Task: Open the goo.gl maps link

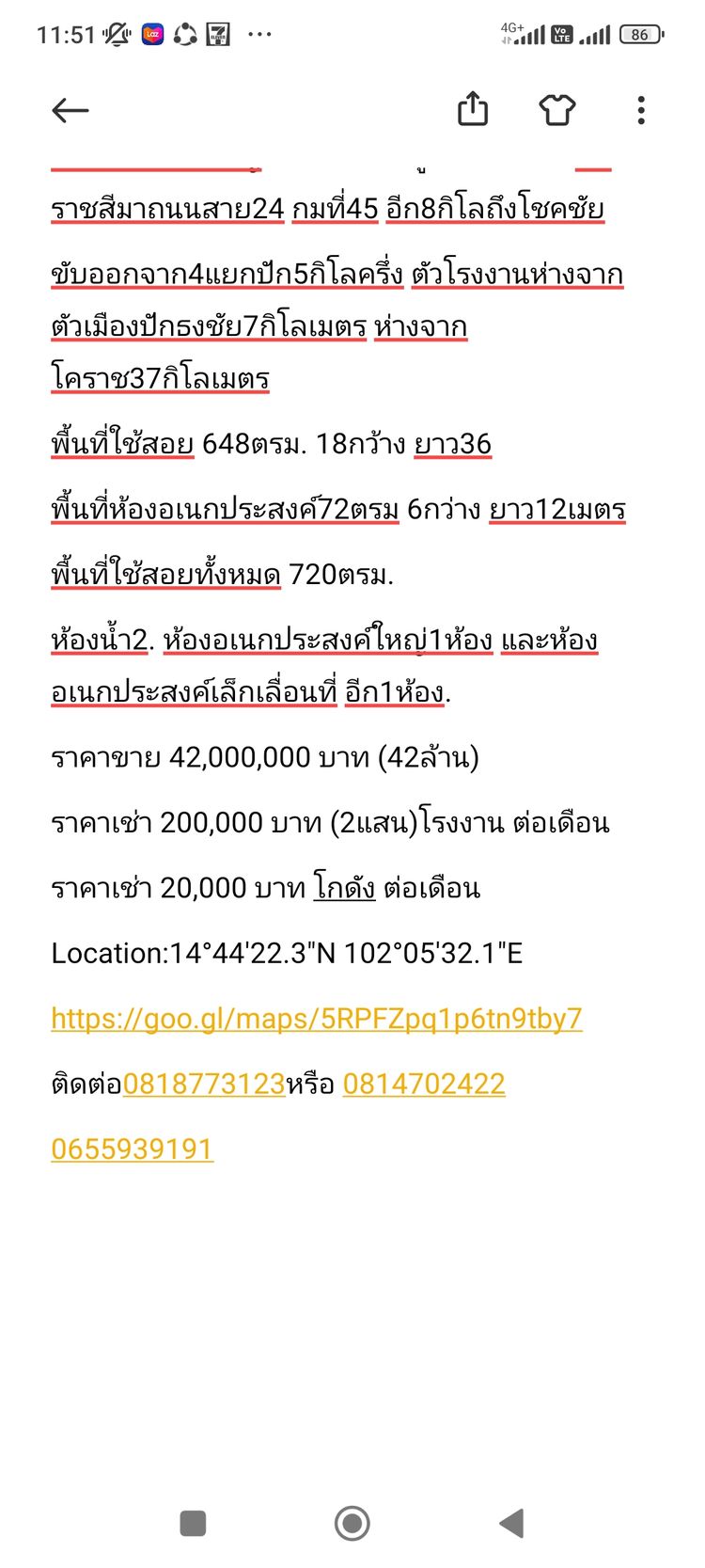Action: [317, 1019]
